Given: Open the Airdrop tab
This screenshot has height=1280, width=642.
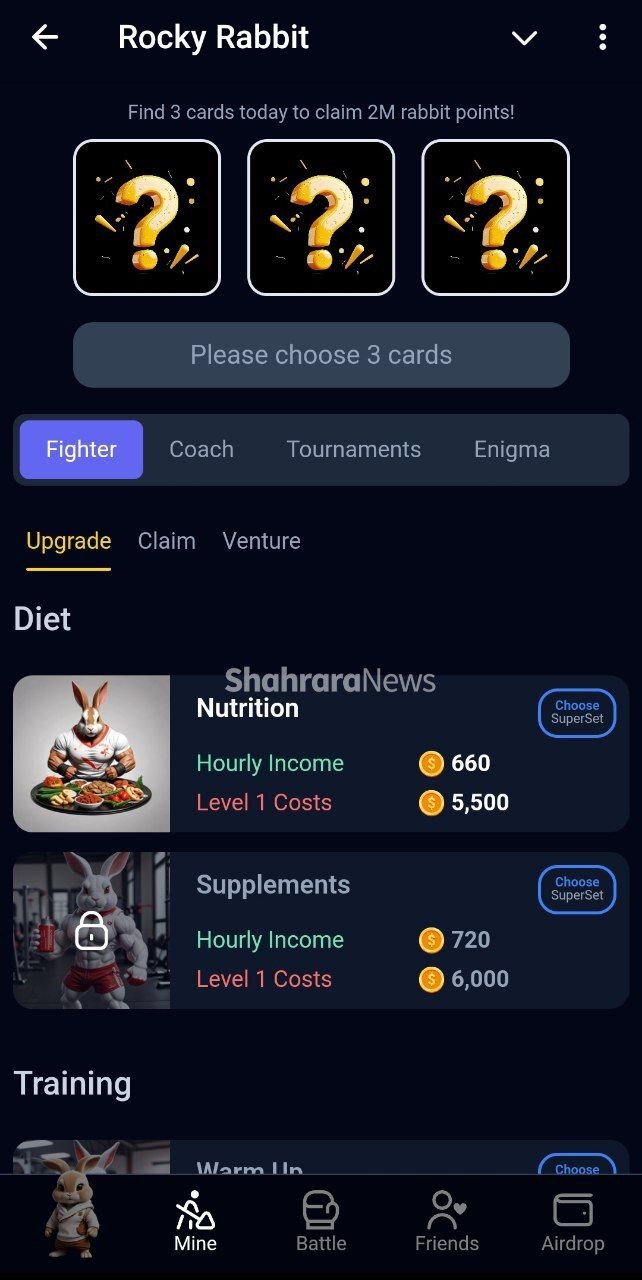Looking at the screenshot, I should [572, 1222].
